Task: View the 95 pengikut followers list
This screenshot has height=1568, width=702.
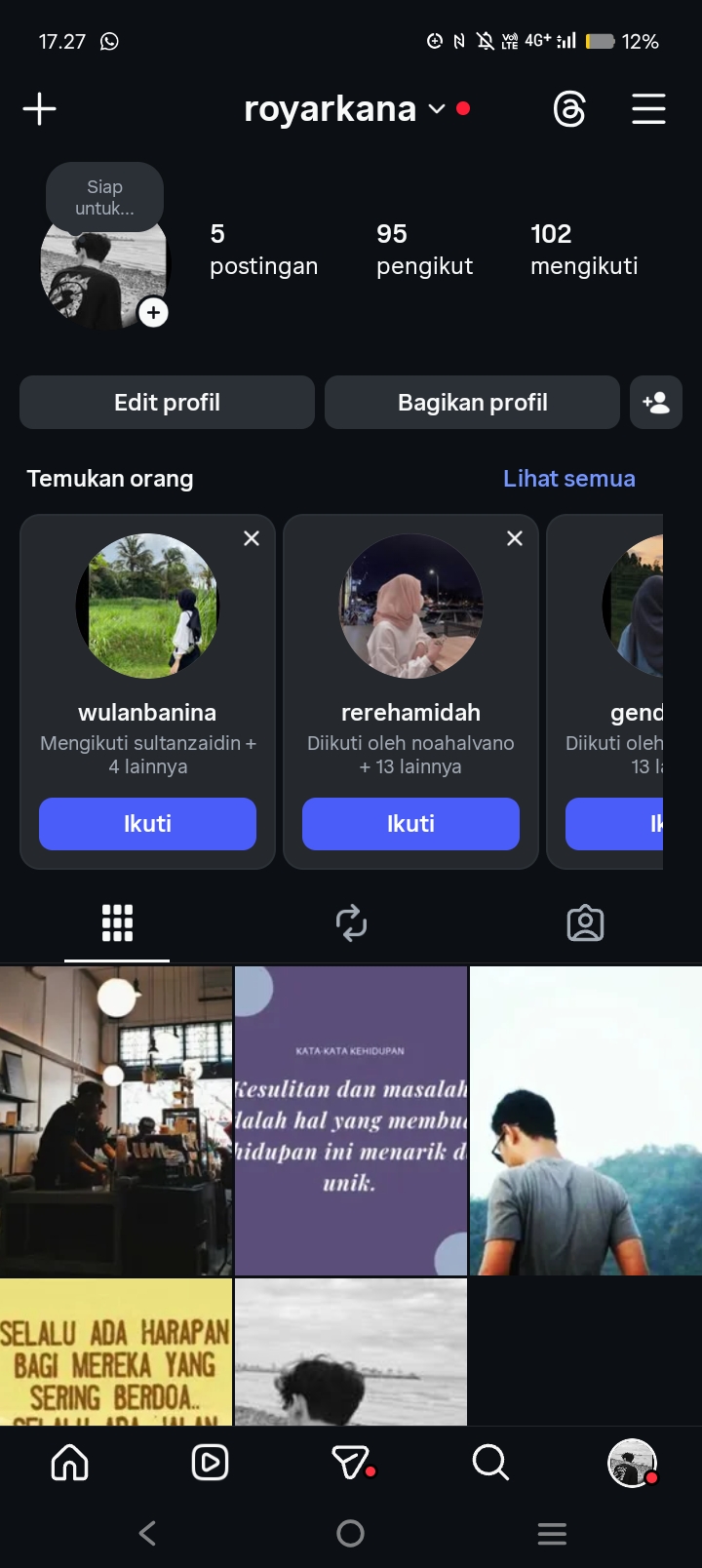Action: coord(424,250)
